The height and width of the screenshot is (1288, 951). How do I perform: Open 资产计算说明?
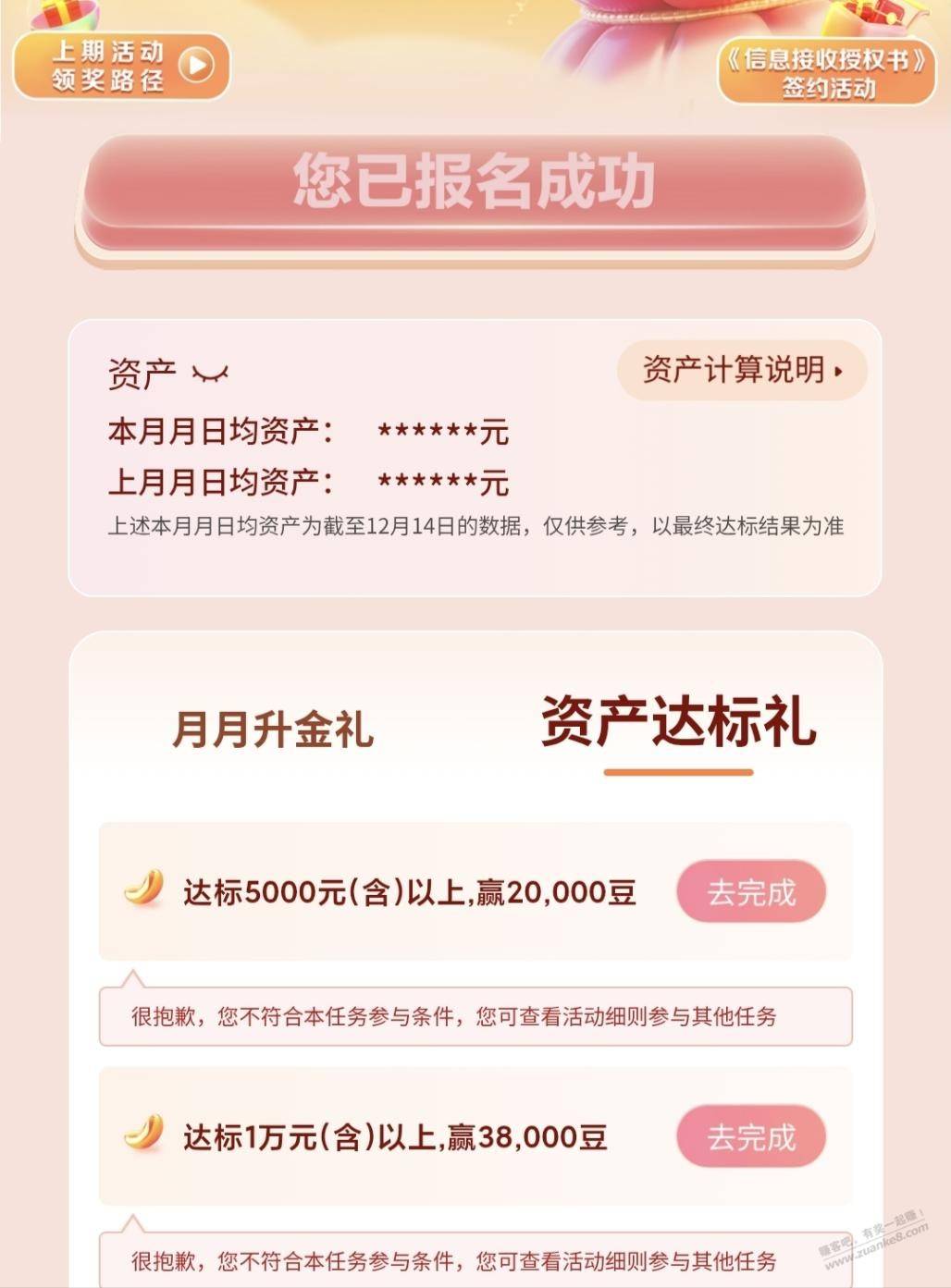point(742,371)
